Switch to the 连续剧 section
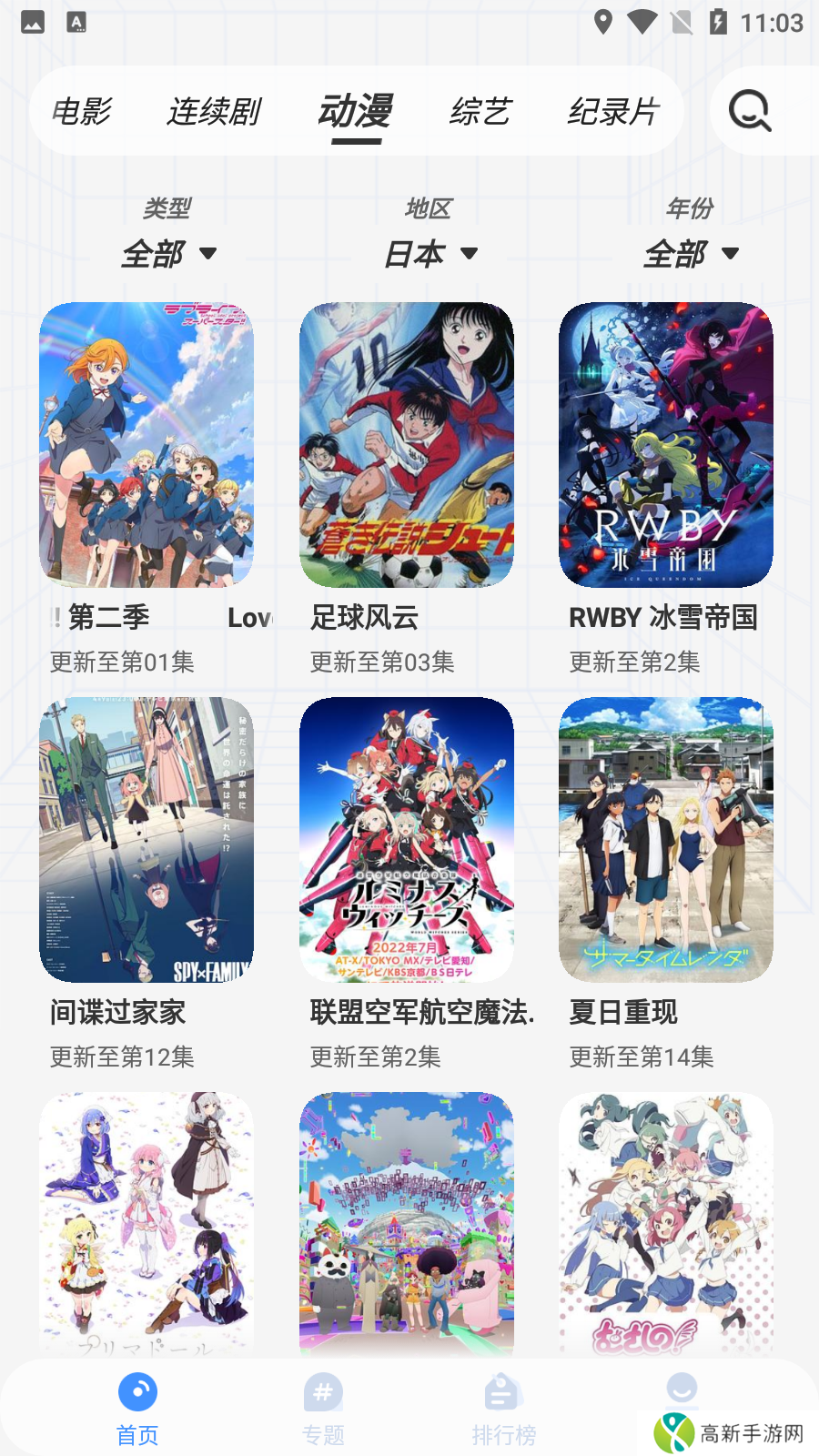The width and height of the screenshot is (819, 1456). click(214, 112)
